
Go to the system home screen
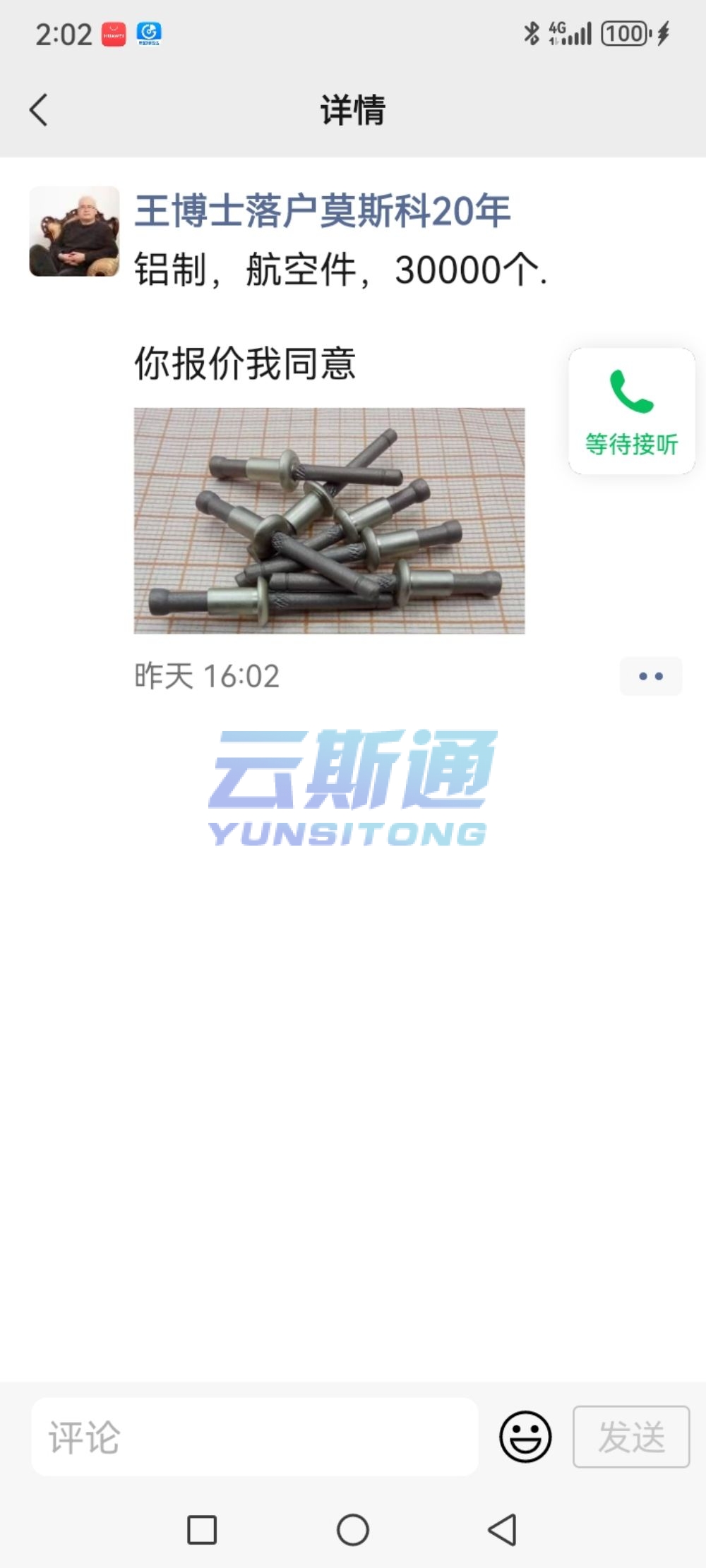click(x=353, y=1530)
